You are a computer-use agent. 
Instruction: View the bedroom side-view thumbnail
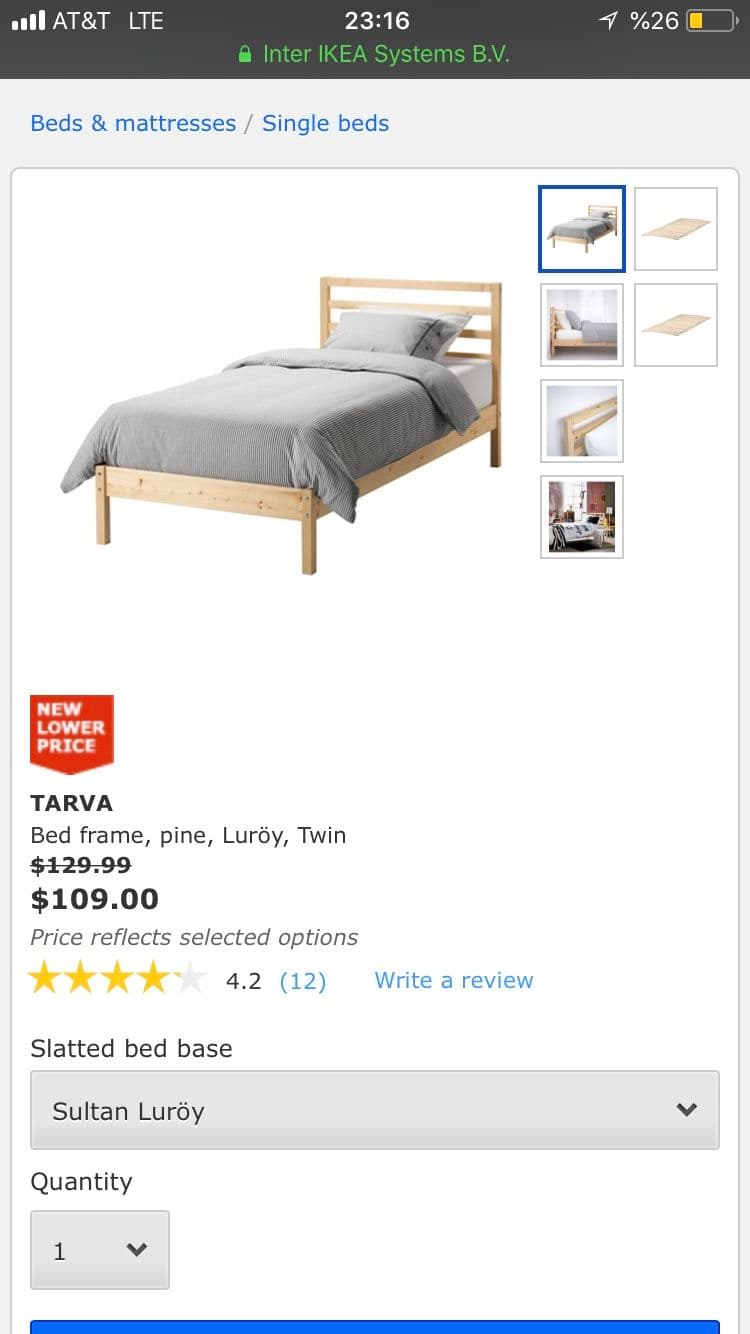pyautogui.click(x=582, y=325)
